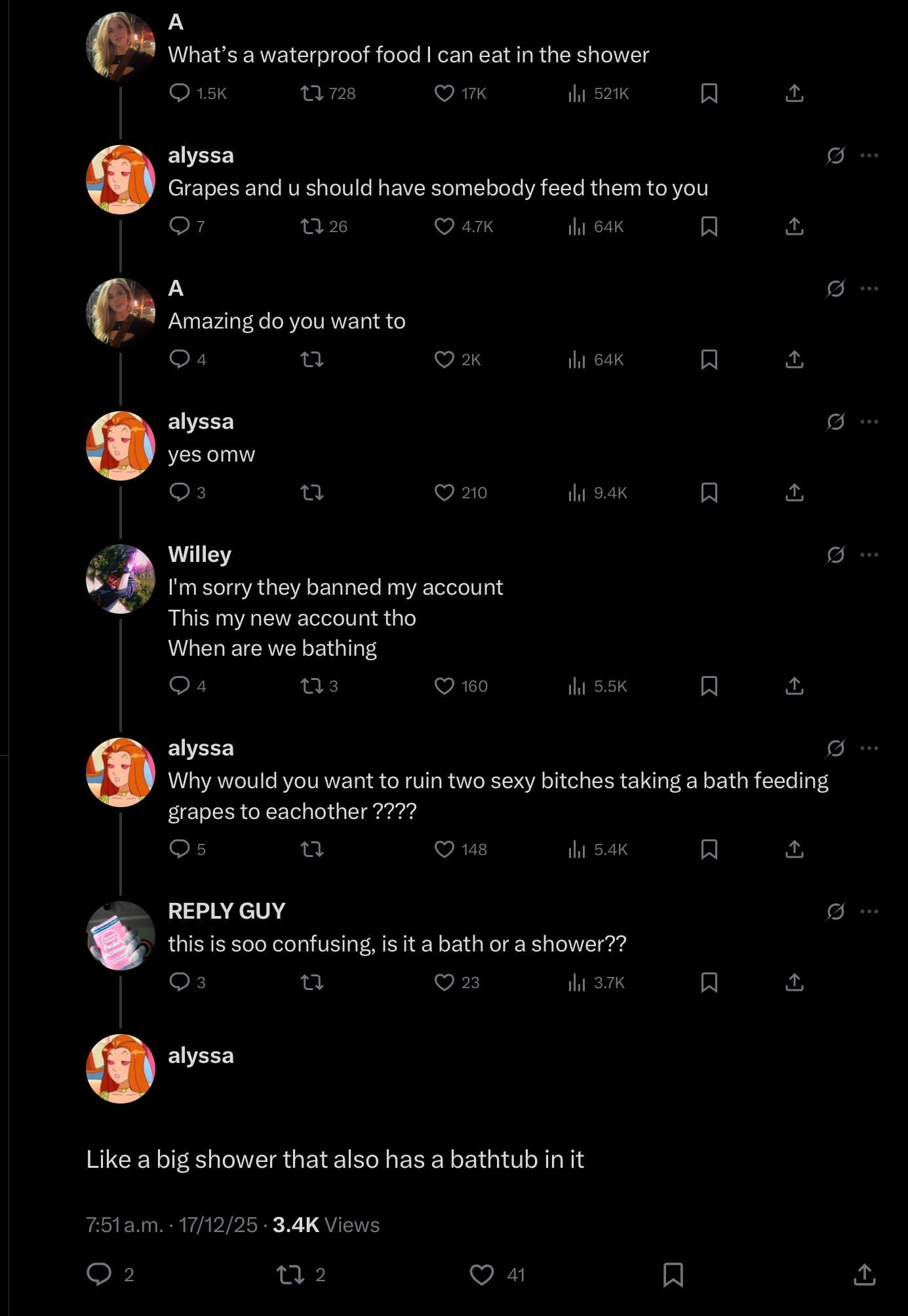Like the 'big shower that also has bathtub' post
908x1316 pixels.
tap(482, 1275)
